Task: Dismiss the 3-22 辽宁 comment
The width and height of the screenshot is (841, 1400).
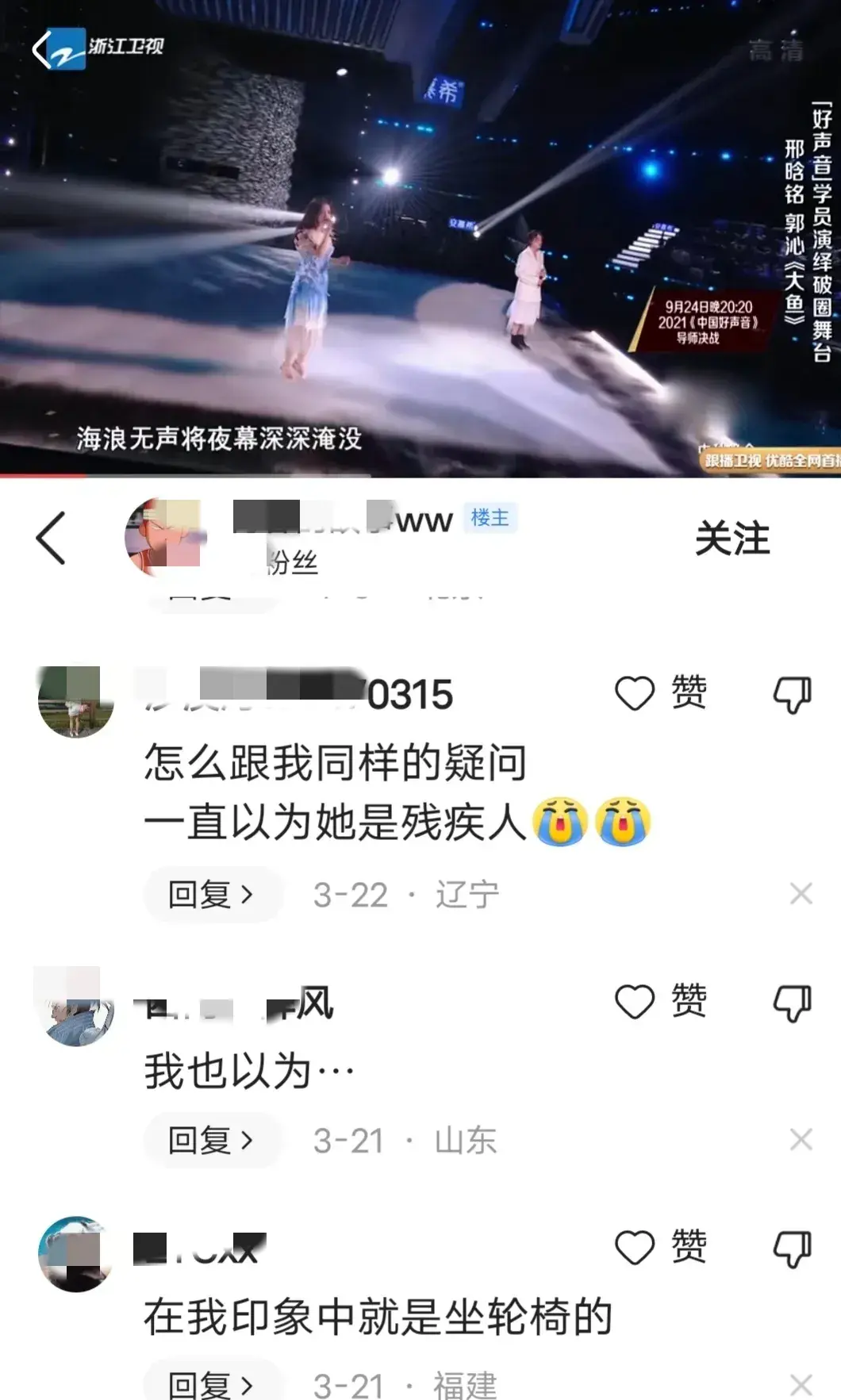Action: click(801, 894)
